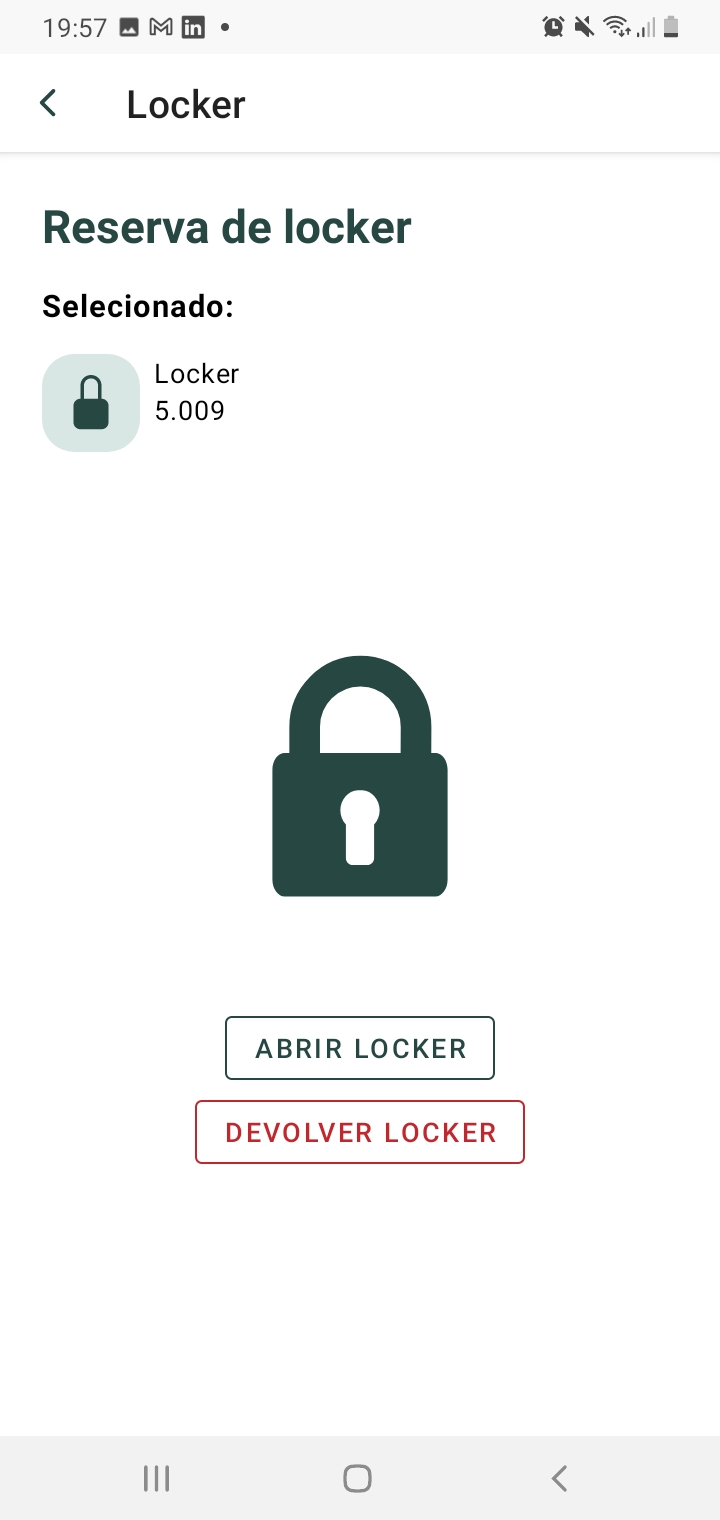
Task: Tap the alarm clock status icon
Action: (x=551, y=27)
